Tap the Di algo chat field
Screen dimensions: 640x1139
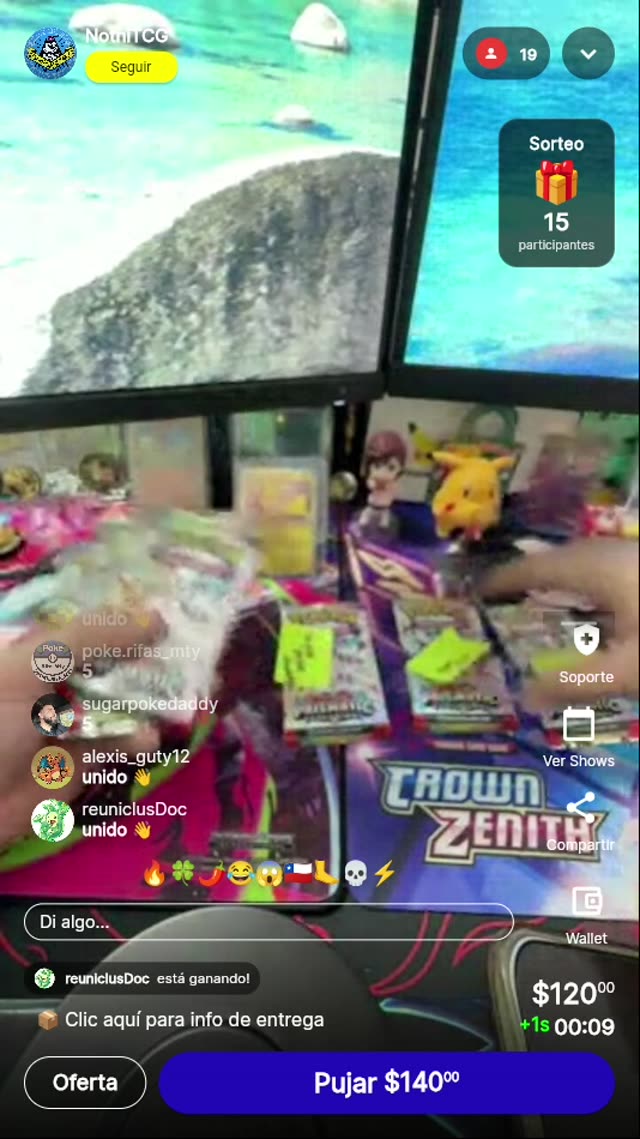pyautogui.click(x=268, y=922)
